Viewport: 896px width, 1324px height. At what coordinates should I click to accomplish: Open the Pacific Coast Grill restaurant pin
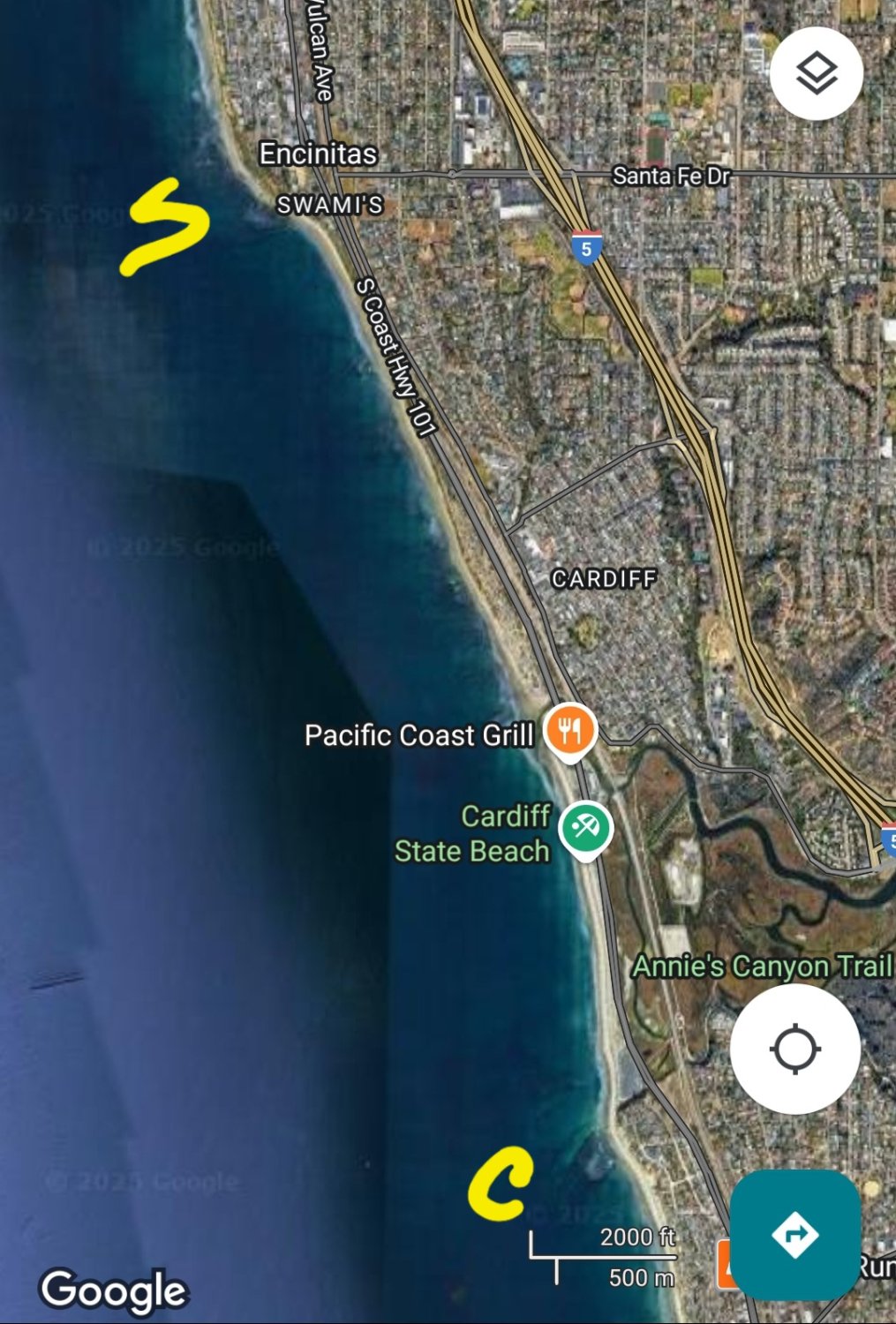point(571,731)
